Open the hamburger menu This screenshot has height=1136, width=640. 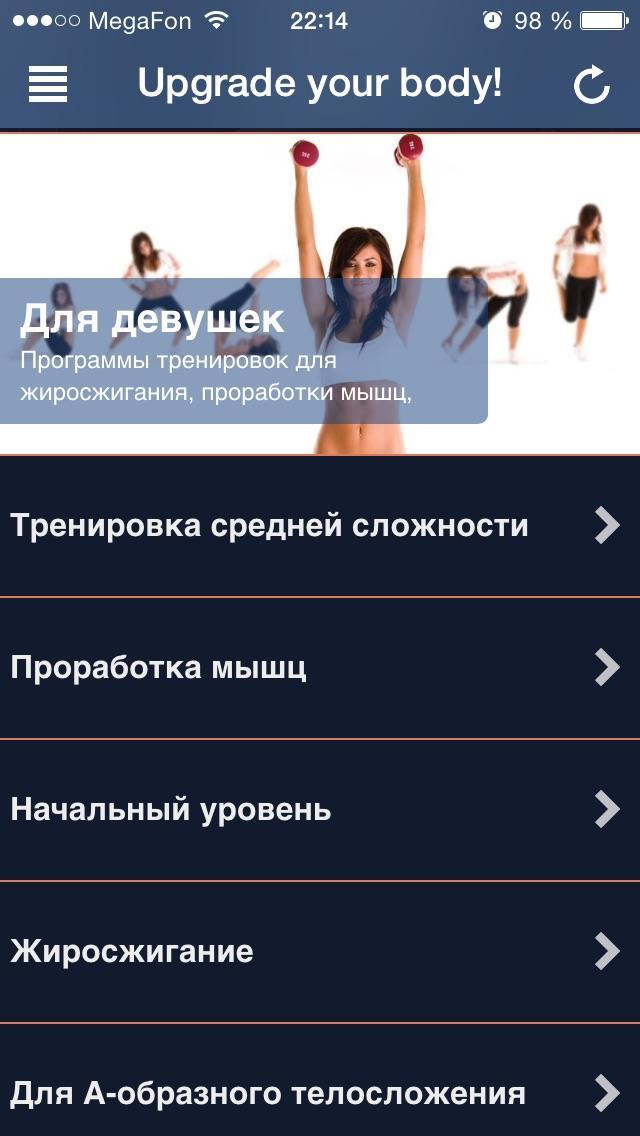47,85
